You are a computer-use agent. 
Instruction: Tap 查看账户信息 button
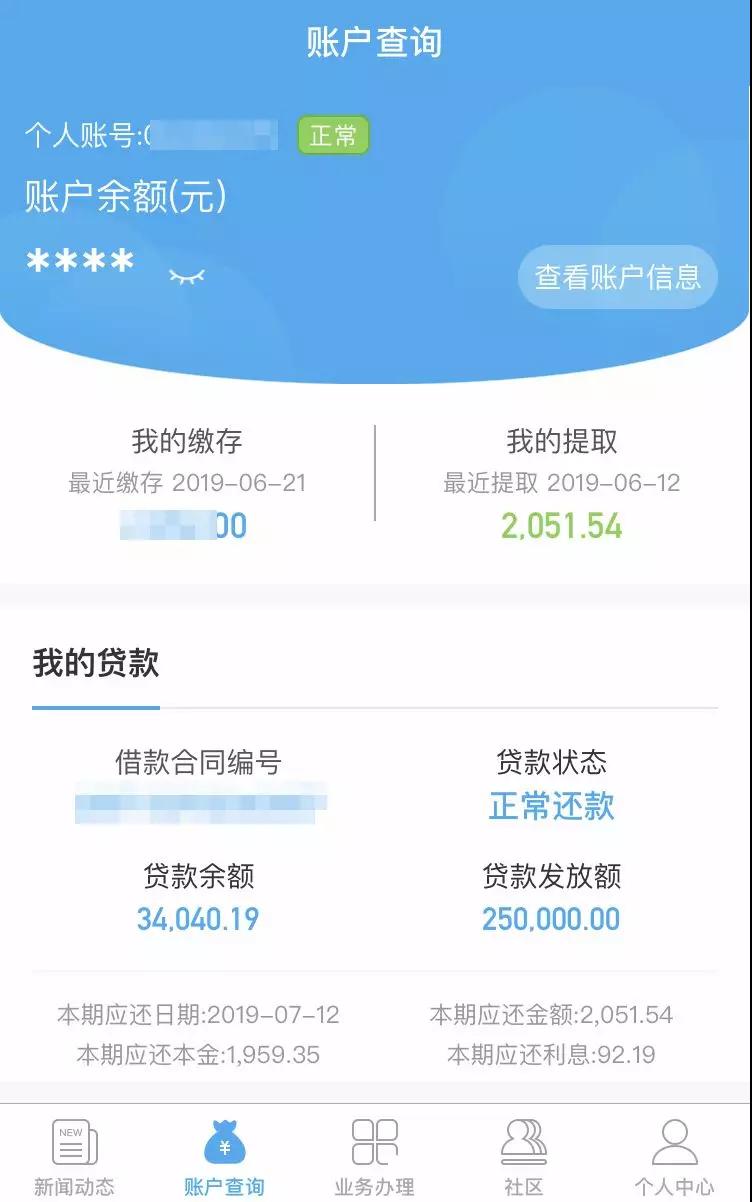point(617,277)
